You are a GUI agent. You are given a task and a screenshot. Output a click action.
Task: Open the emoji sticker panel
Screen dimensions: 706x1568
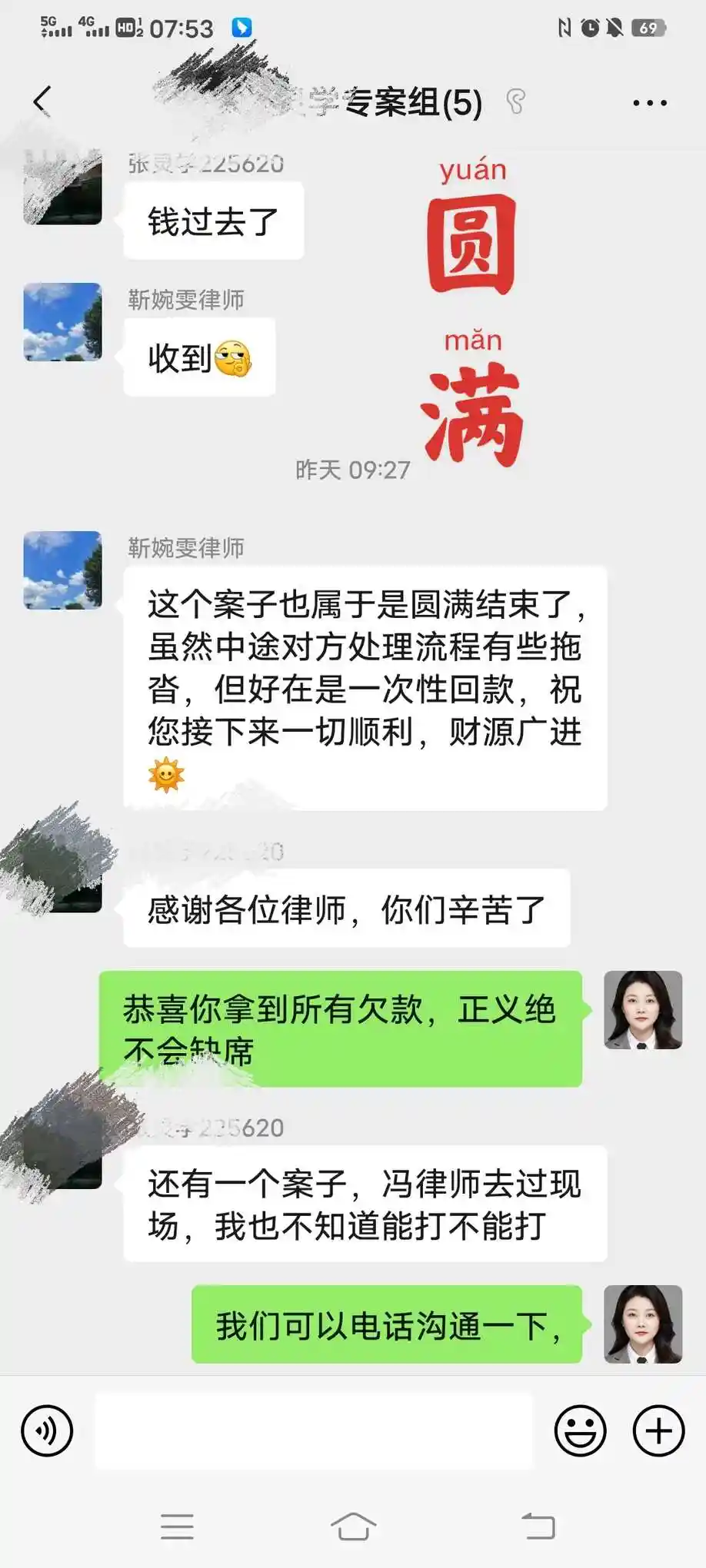(x=580, y=1430)
